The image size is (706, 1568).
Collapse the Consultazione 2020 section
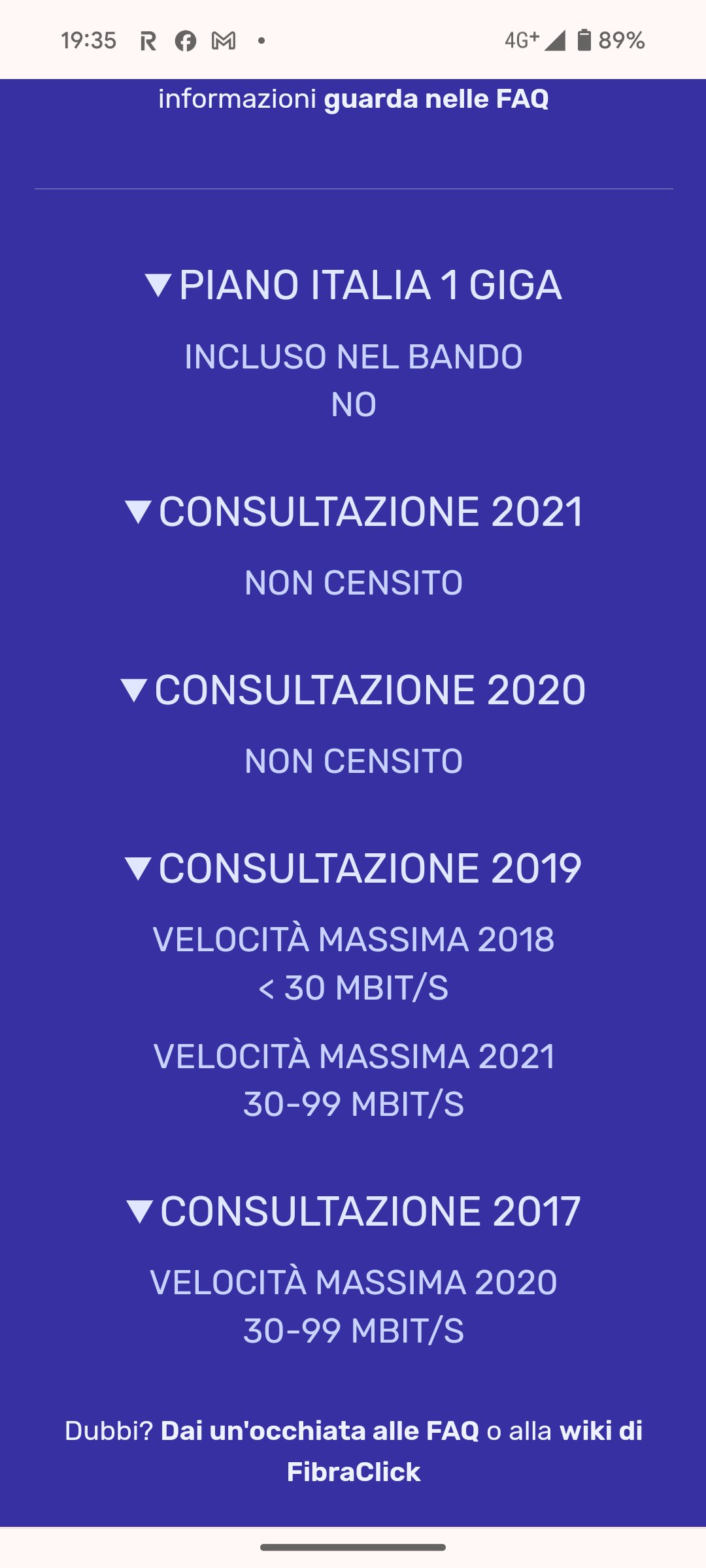coord(354,690)
